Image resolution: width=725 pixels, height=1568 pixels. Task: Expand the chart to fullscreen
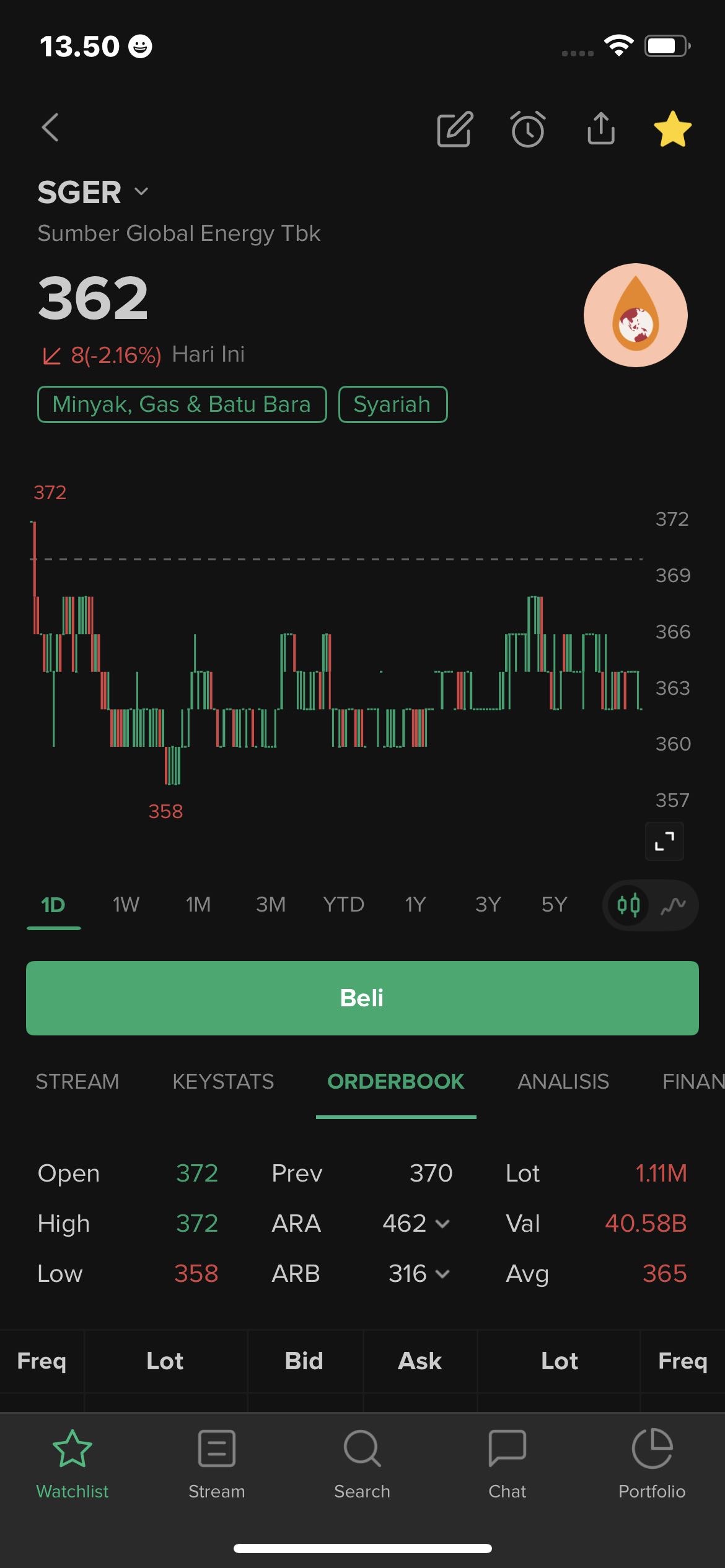(664, 841)
